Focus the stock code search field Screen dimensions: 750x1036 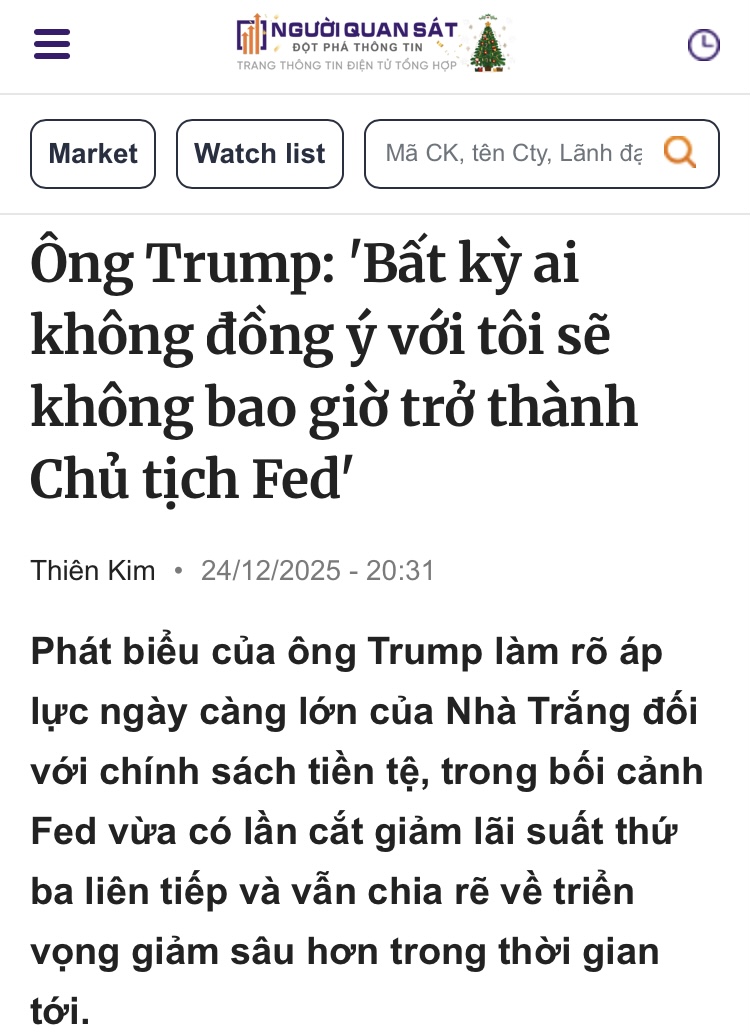pyautogui.click(x=513, y=154)
